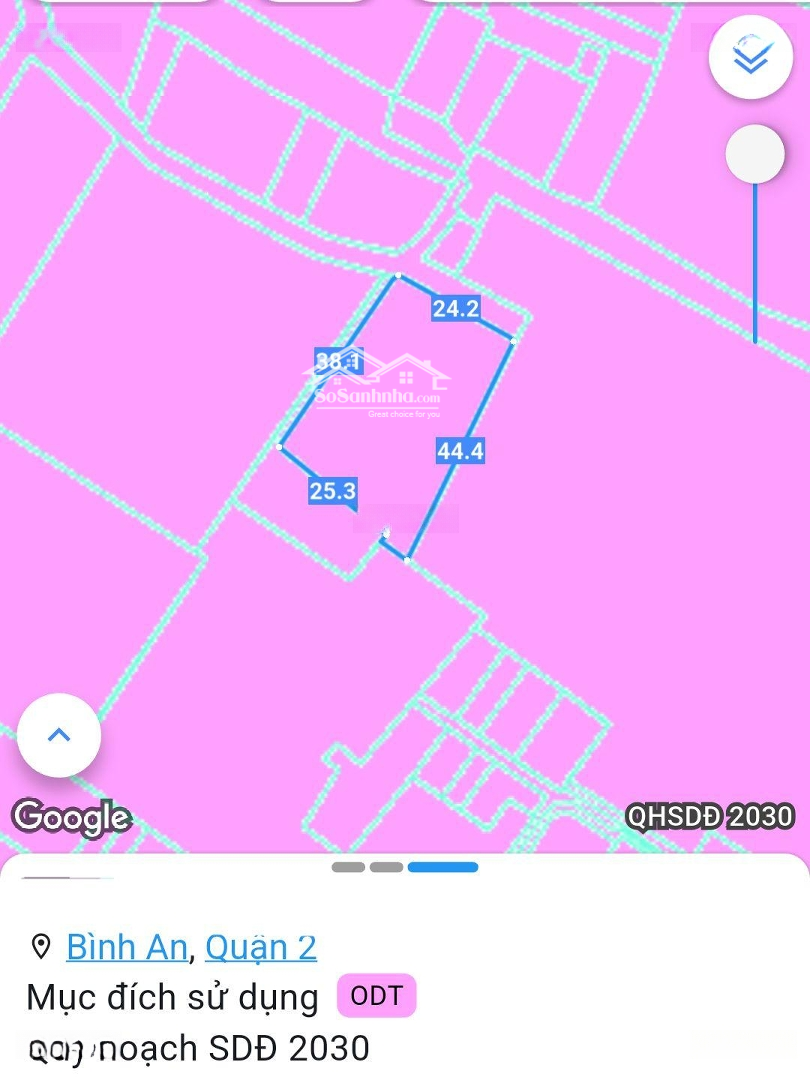810x1080 pixels.
Task: Click the bottom vertex of the plot outline
Action: pos(405,558)
